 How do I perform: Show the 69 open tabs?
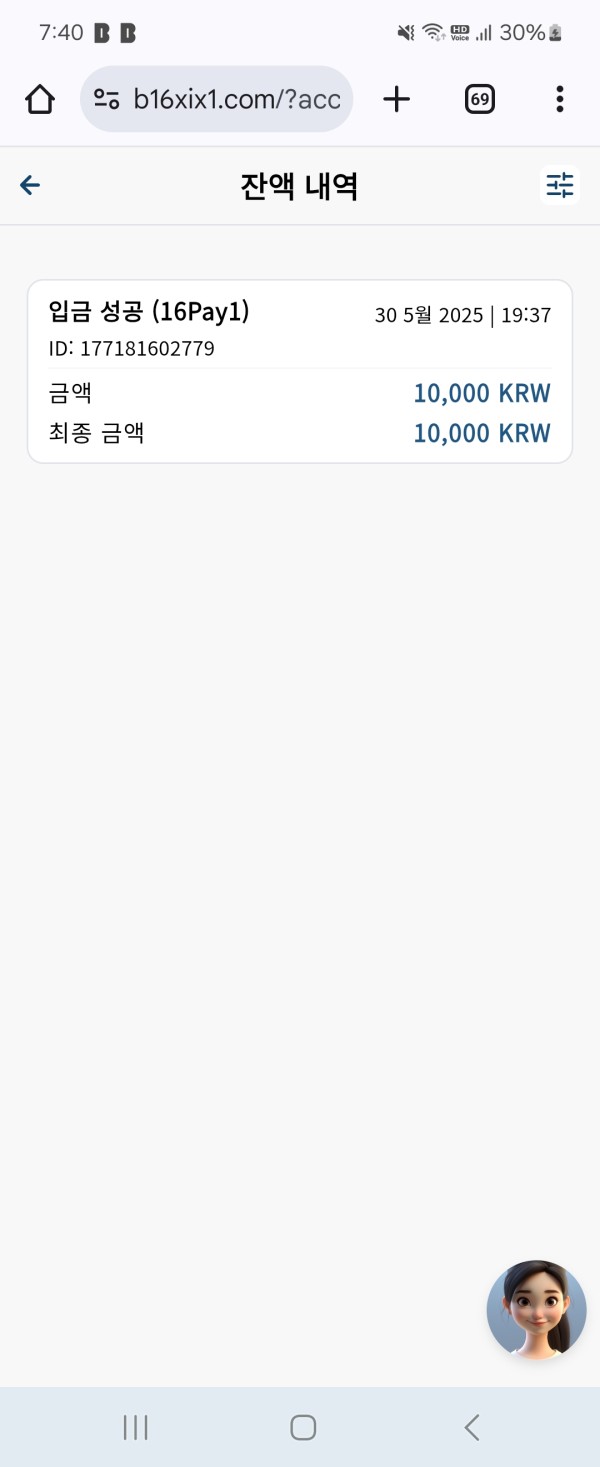coord(480,99)
